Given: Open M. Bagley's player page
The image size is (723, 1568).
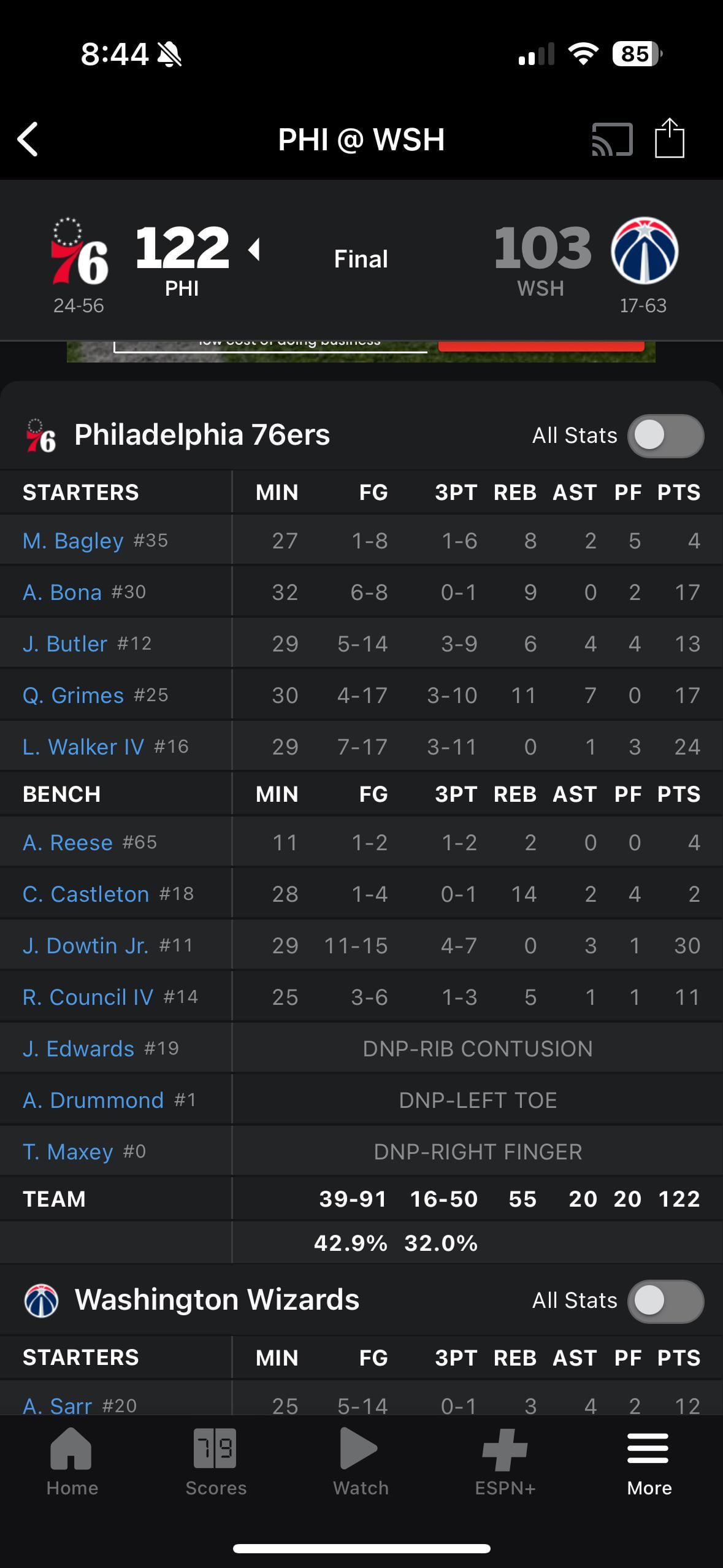Looking at the screenshot, I should 73,540.
